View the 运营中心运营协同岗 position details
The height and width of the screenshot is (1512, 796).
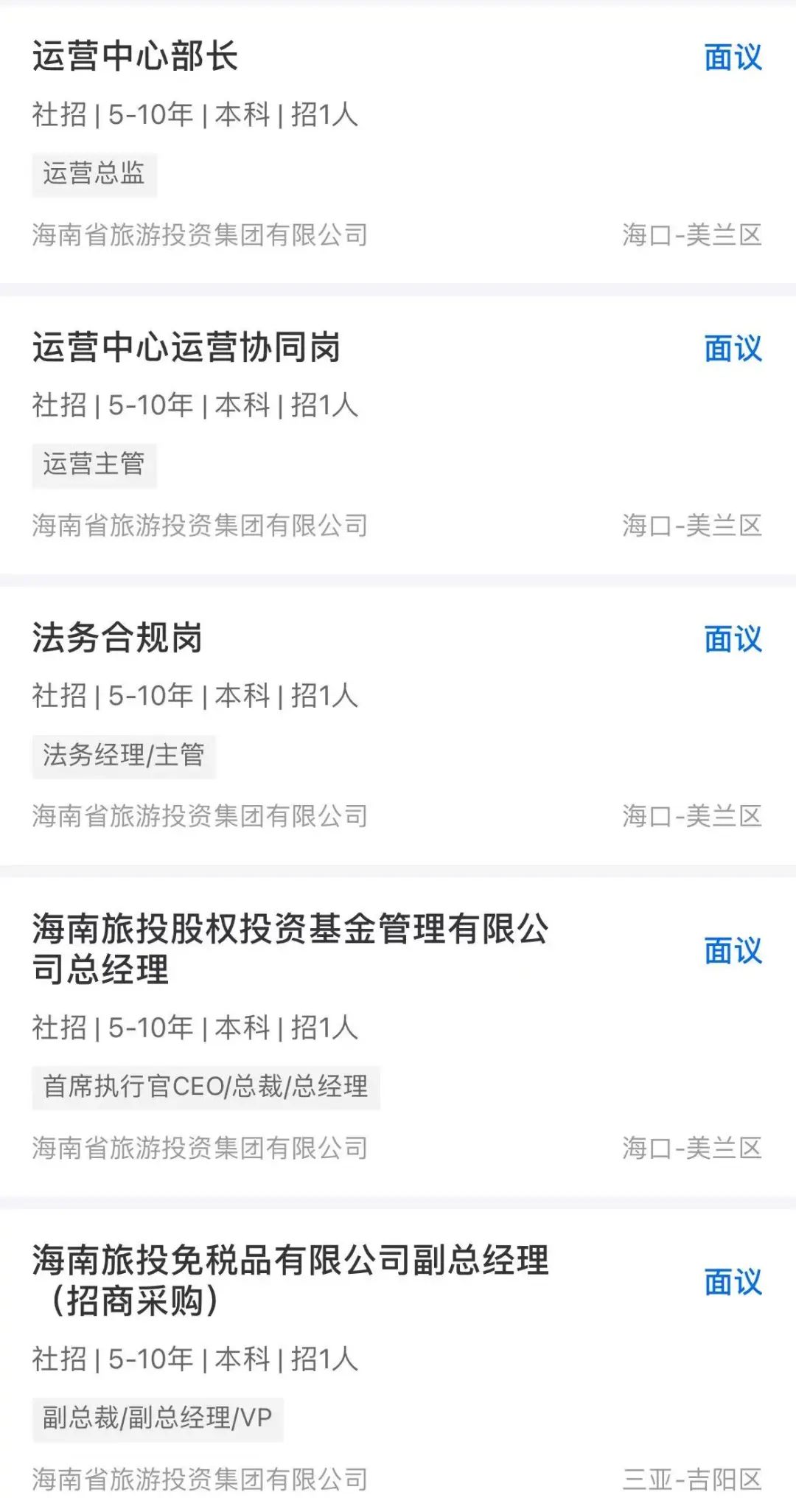point(186,347)
